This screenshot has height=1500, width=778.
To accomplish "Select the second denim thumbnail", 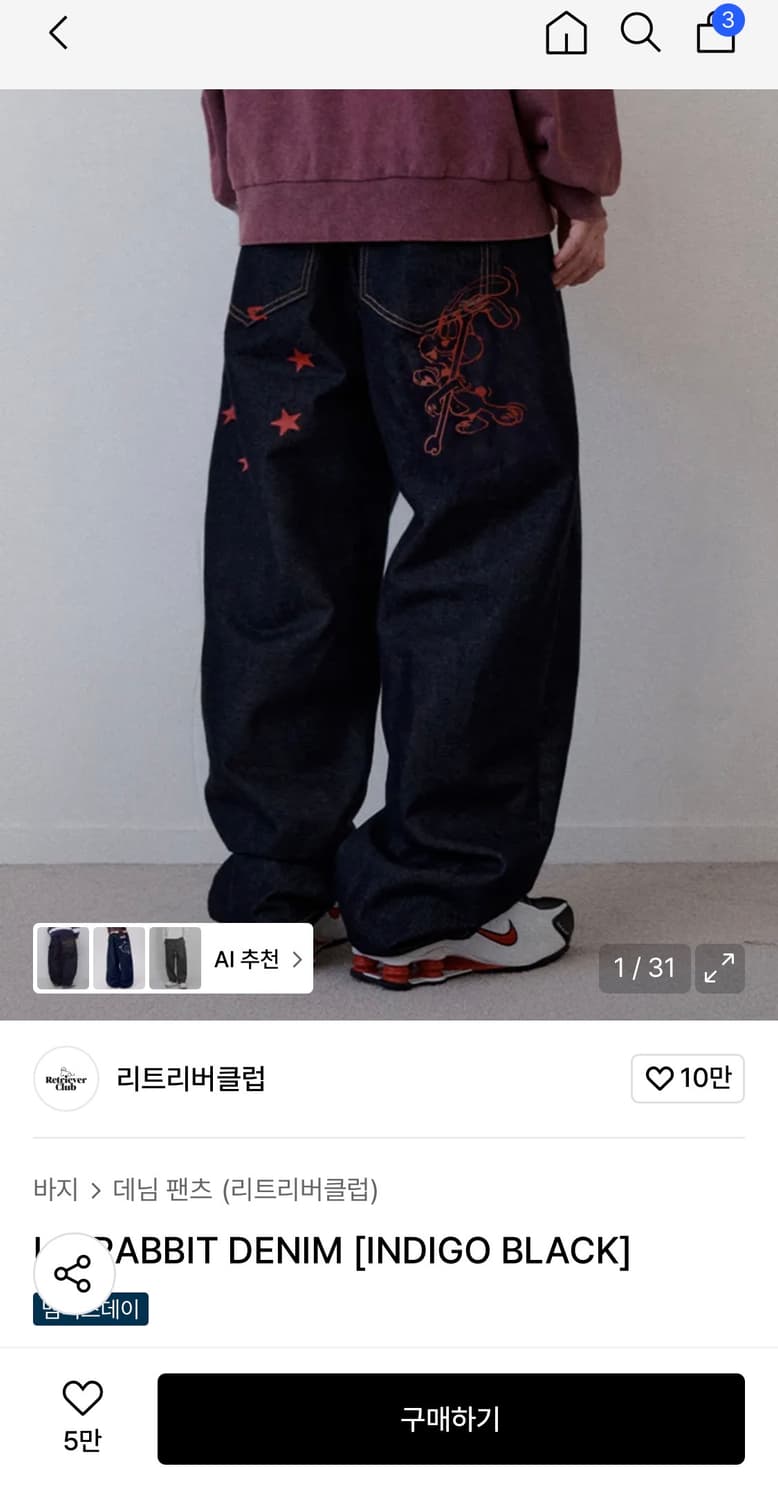I will click(x=118, y=958).
